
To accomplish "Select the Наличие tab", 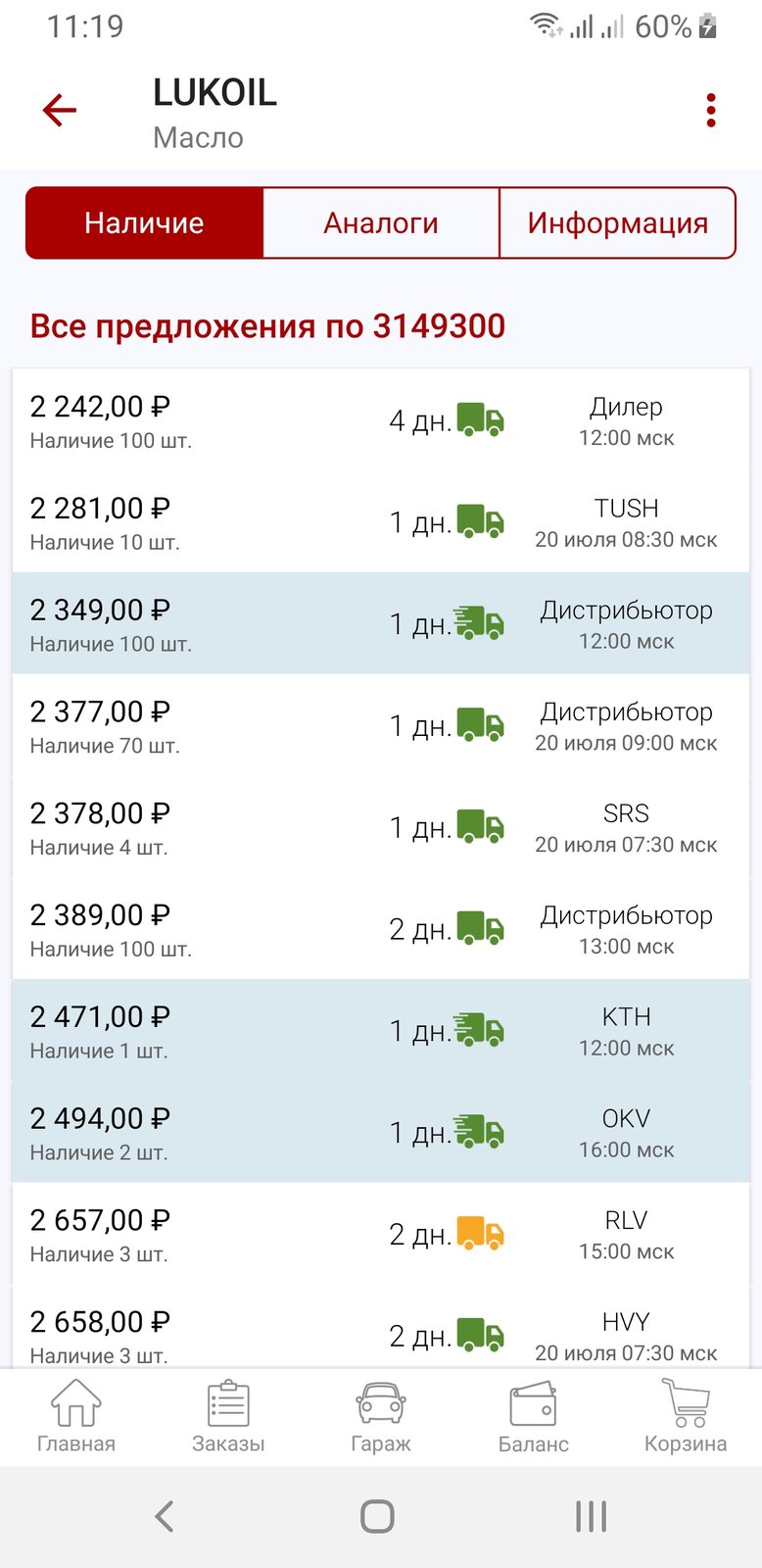I will click(144, 223).
